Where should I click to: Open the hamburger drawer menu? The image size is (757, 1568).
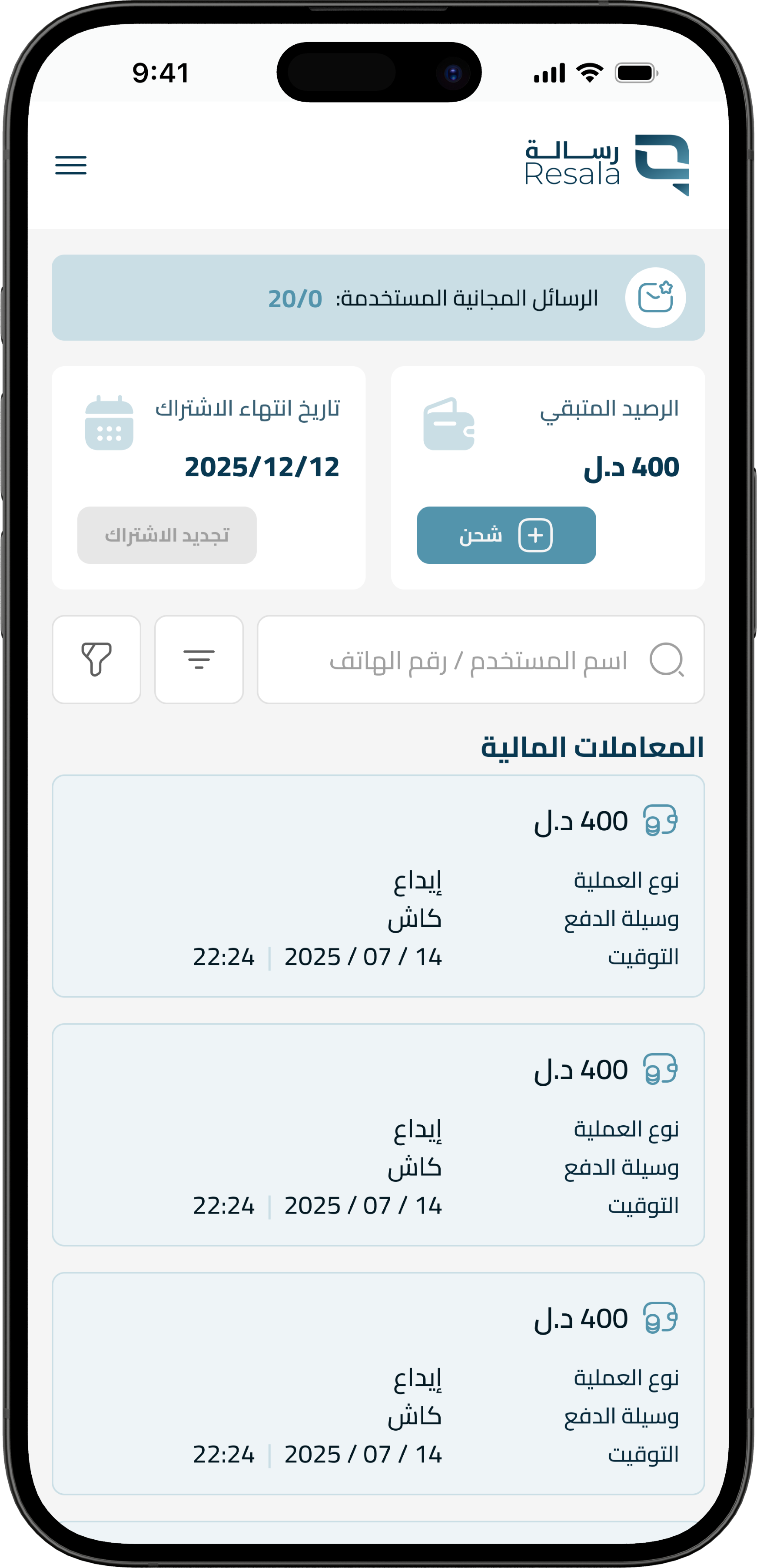[x=71, y=165]
